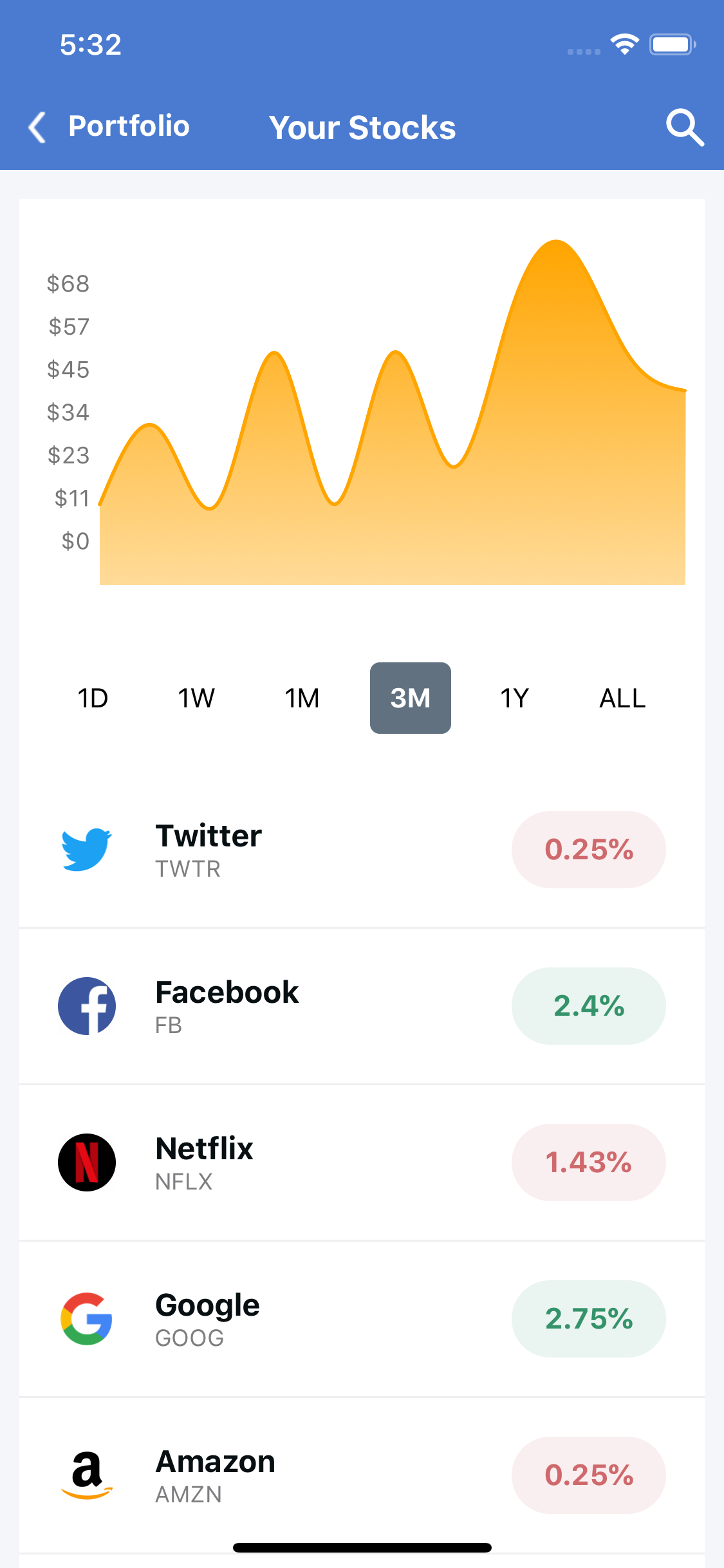The height and width of the screenshot is (1568, 724).
Task: Tap the Google logo icon
Action: click(86, 1318)
